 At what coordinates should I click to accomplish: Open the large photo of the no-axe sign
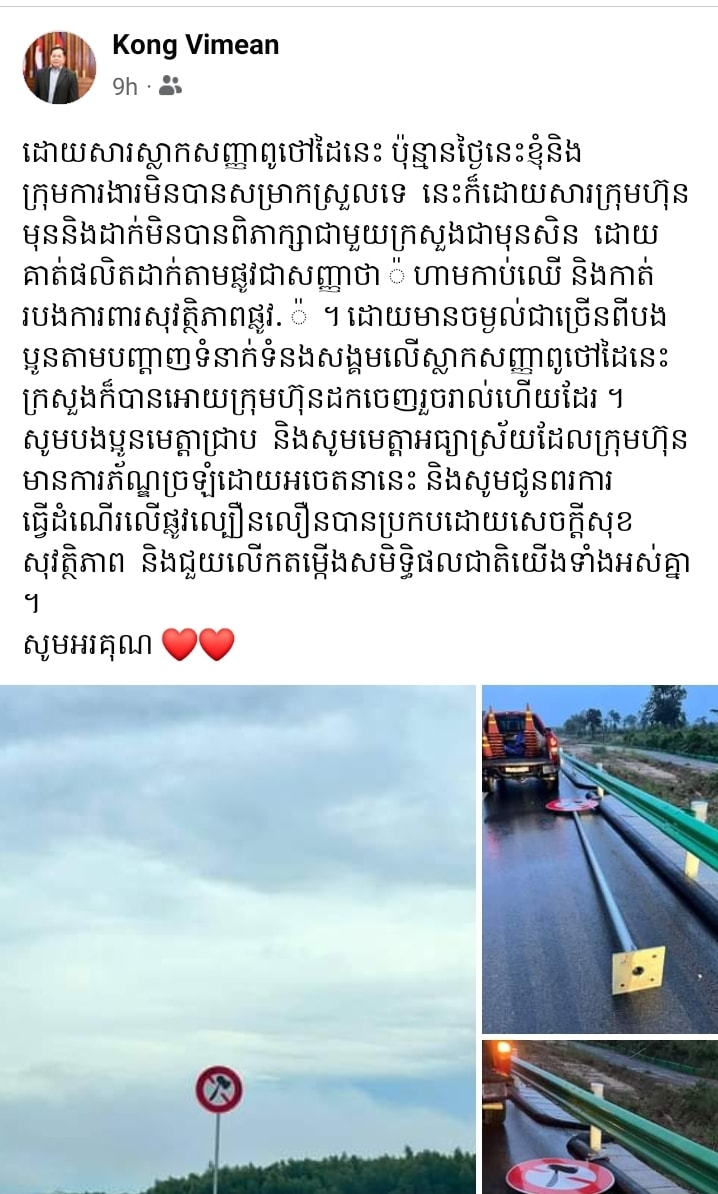point(237,939)
